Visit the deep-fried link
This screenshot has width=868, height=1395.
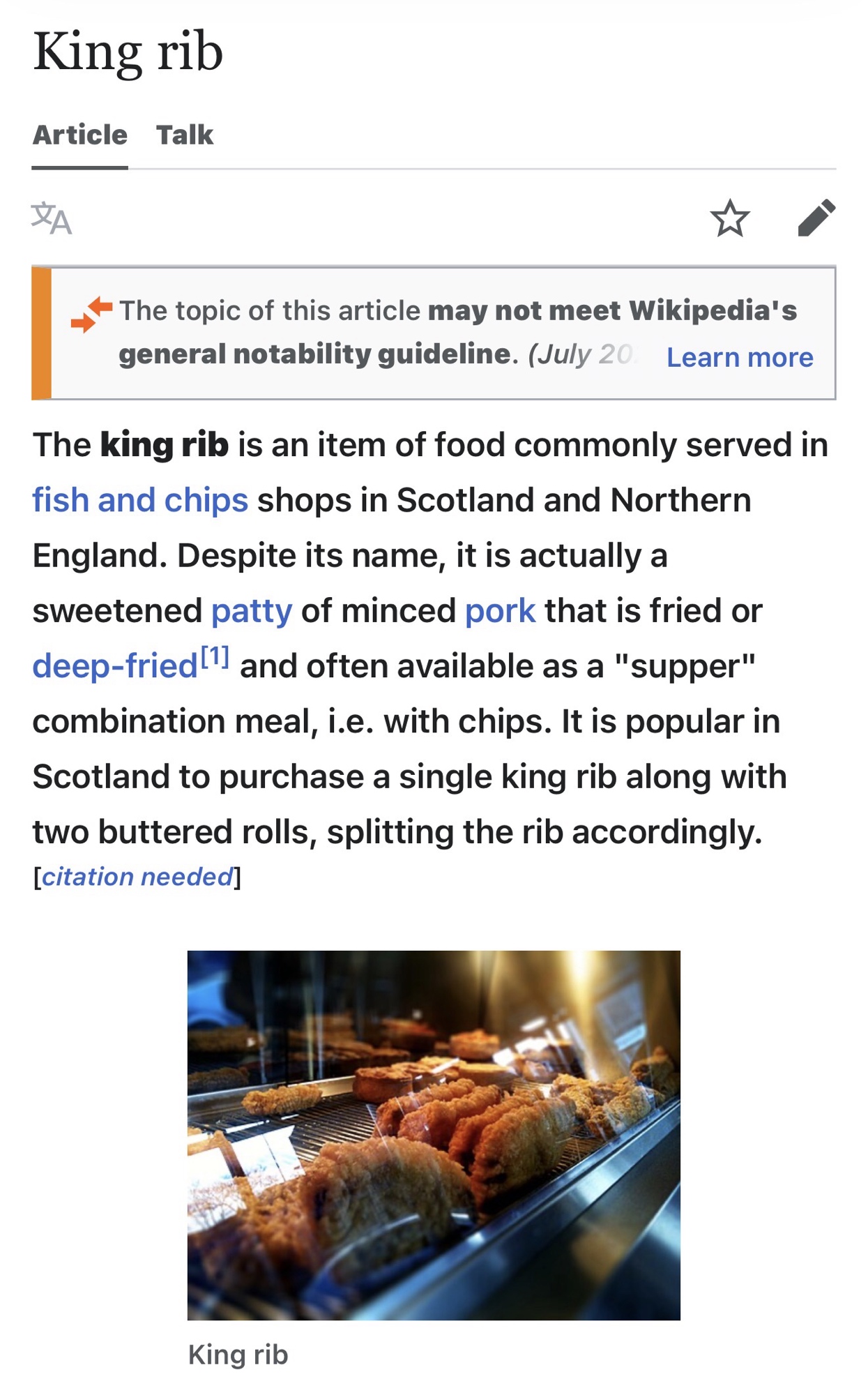115,666
